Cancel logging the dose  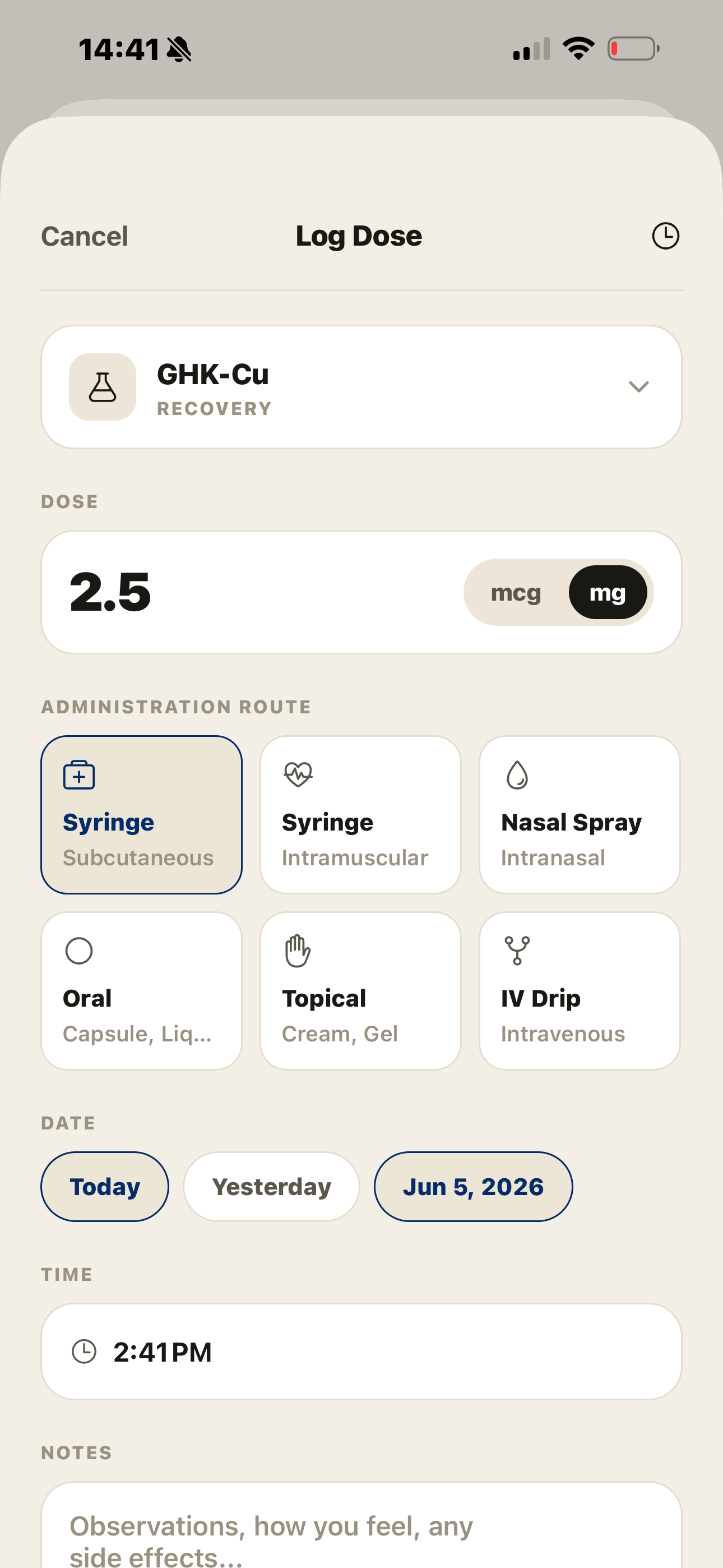coord(85,236)
